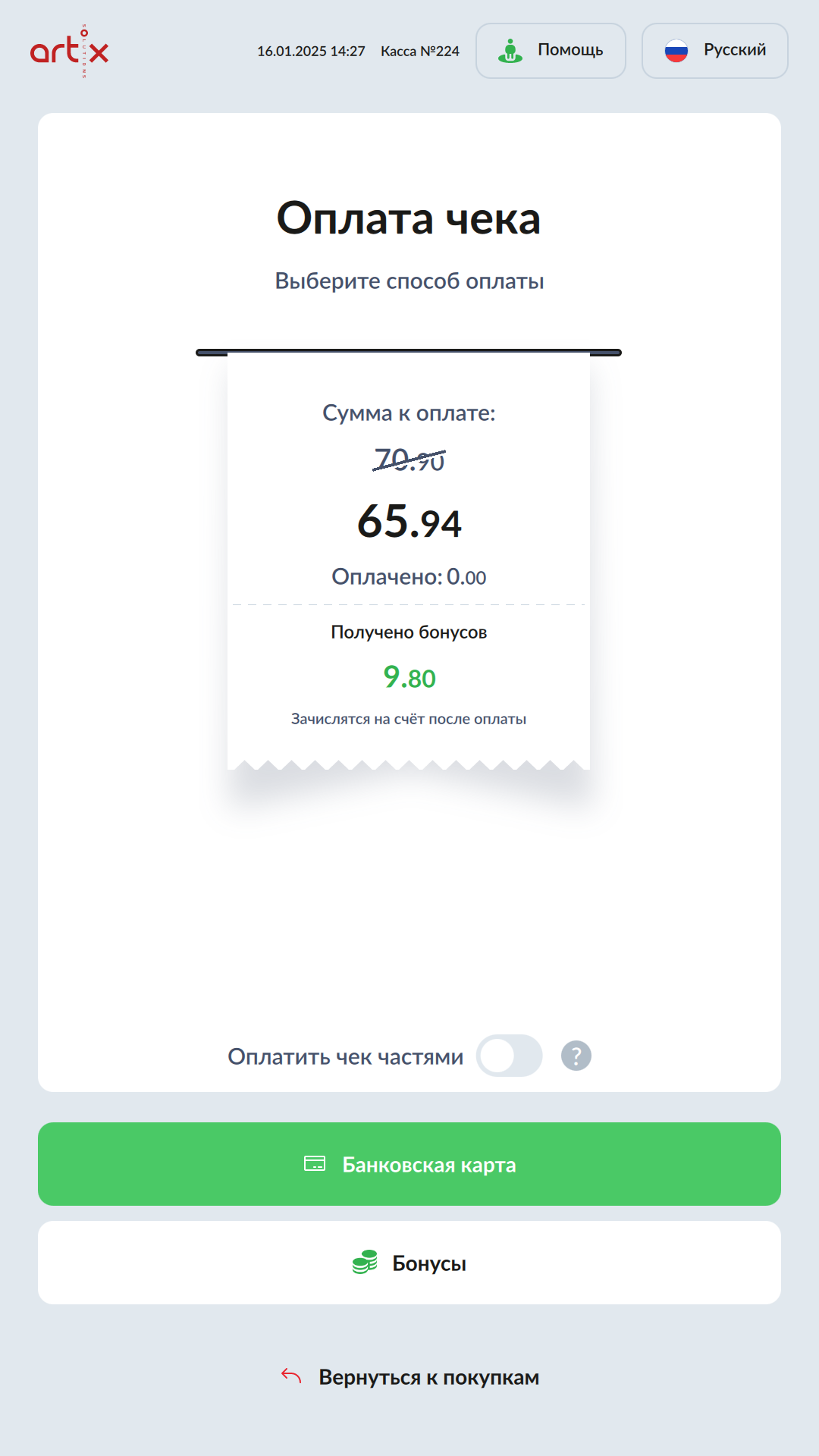This screenshot has width=819, height=1456.
Task: Go back via Вернуться к покупкам
Action: (409, 1376)
